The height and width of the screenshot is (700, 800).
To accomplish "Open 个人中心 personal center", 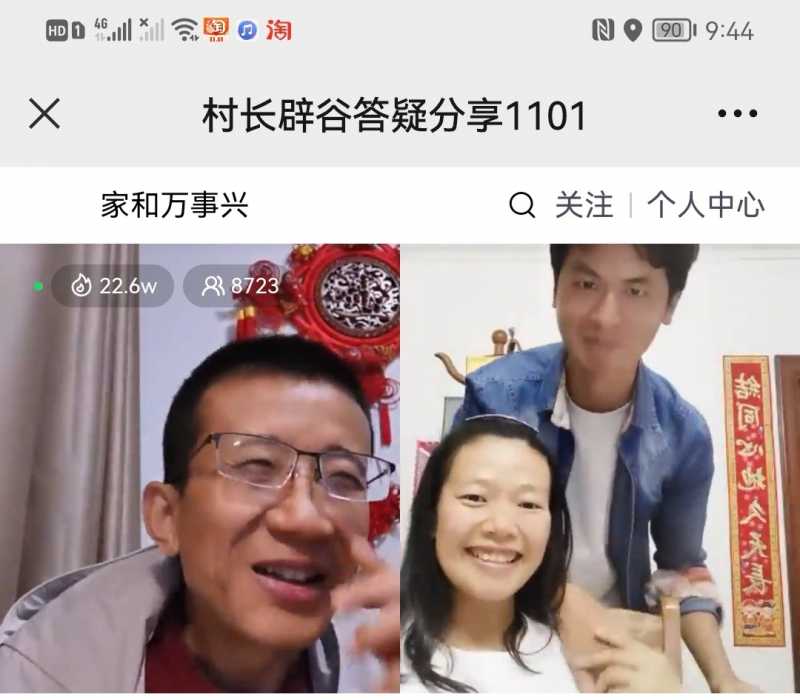I will tap(705, 206).
